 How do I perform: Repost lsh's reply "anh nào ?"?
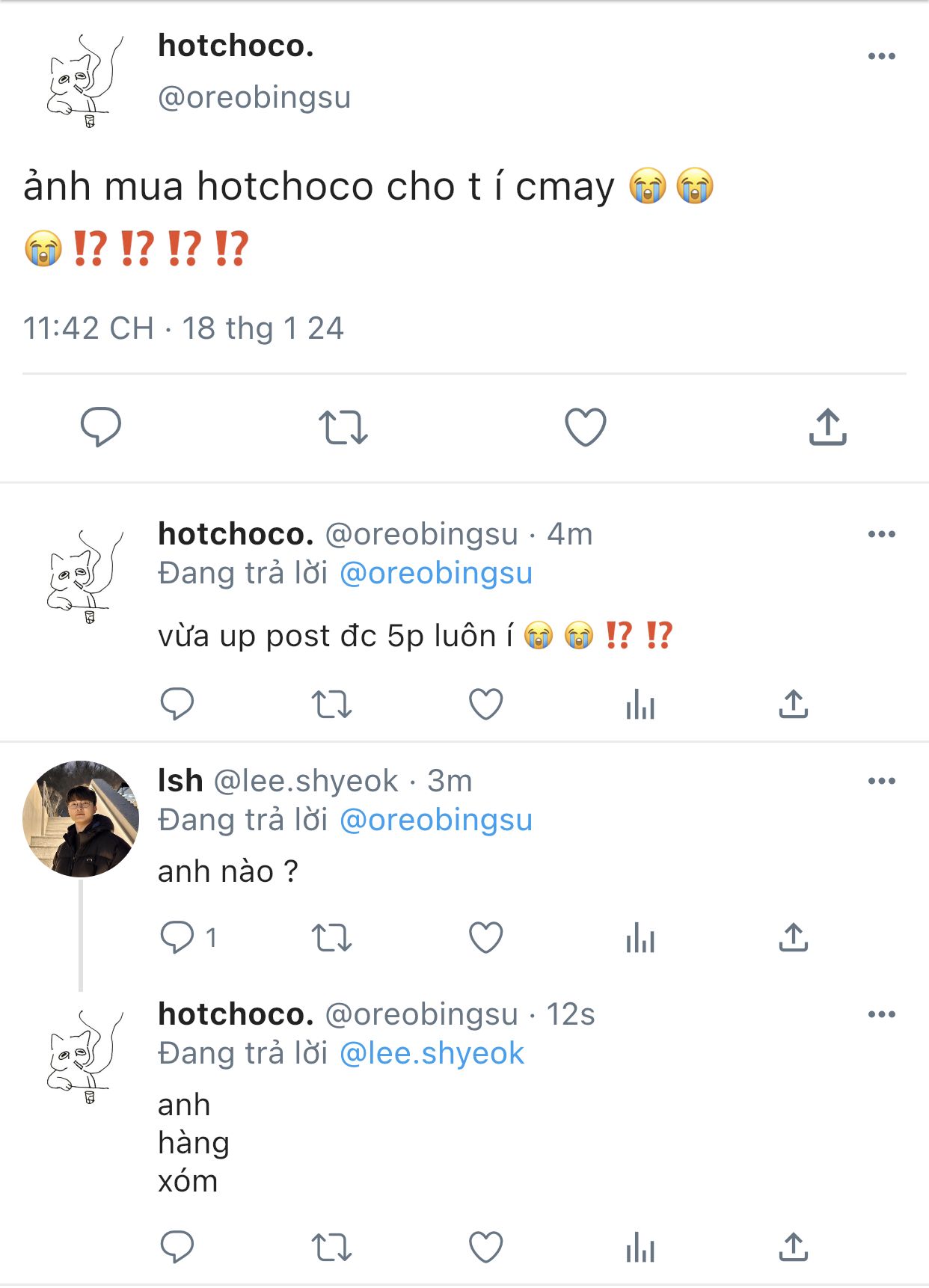tap(331, 937)
